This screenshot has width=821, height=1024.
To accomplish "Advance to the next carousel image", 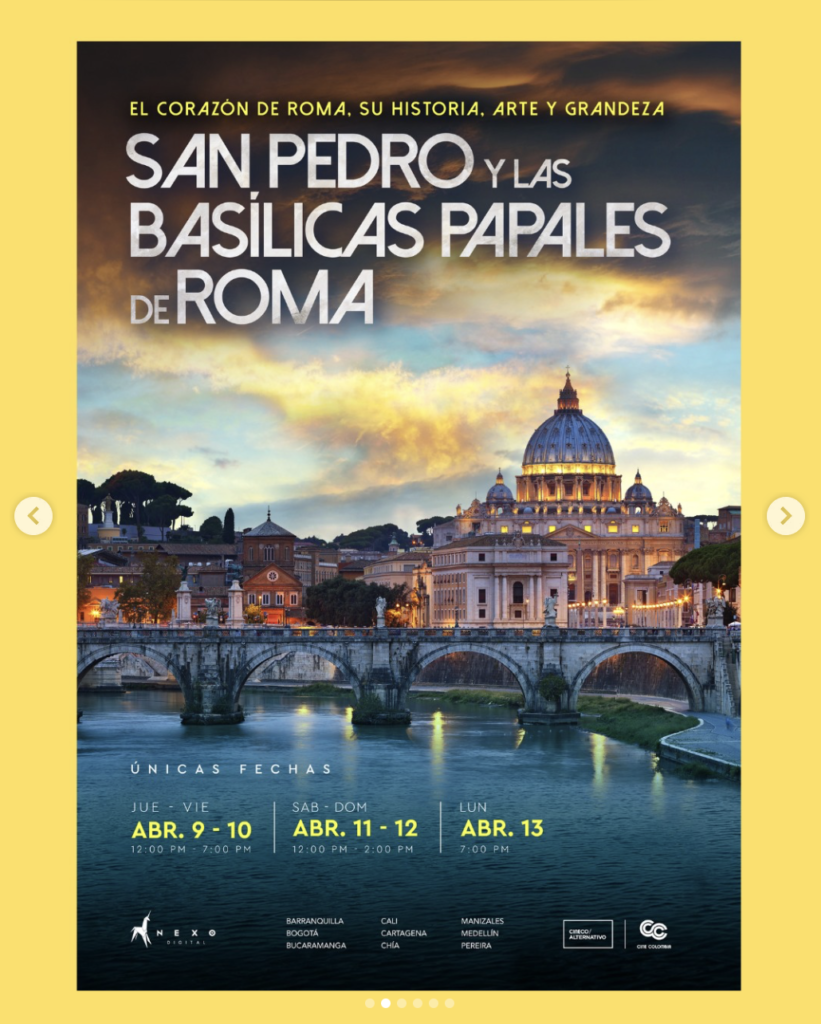I will coord(785,516).
